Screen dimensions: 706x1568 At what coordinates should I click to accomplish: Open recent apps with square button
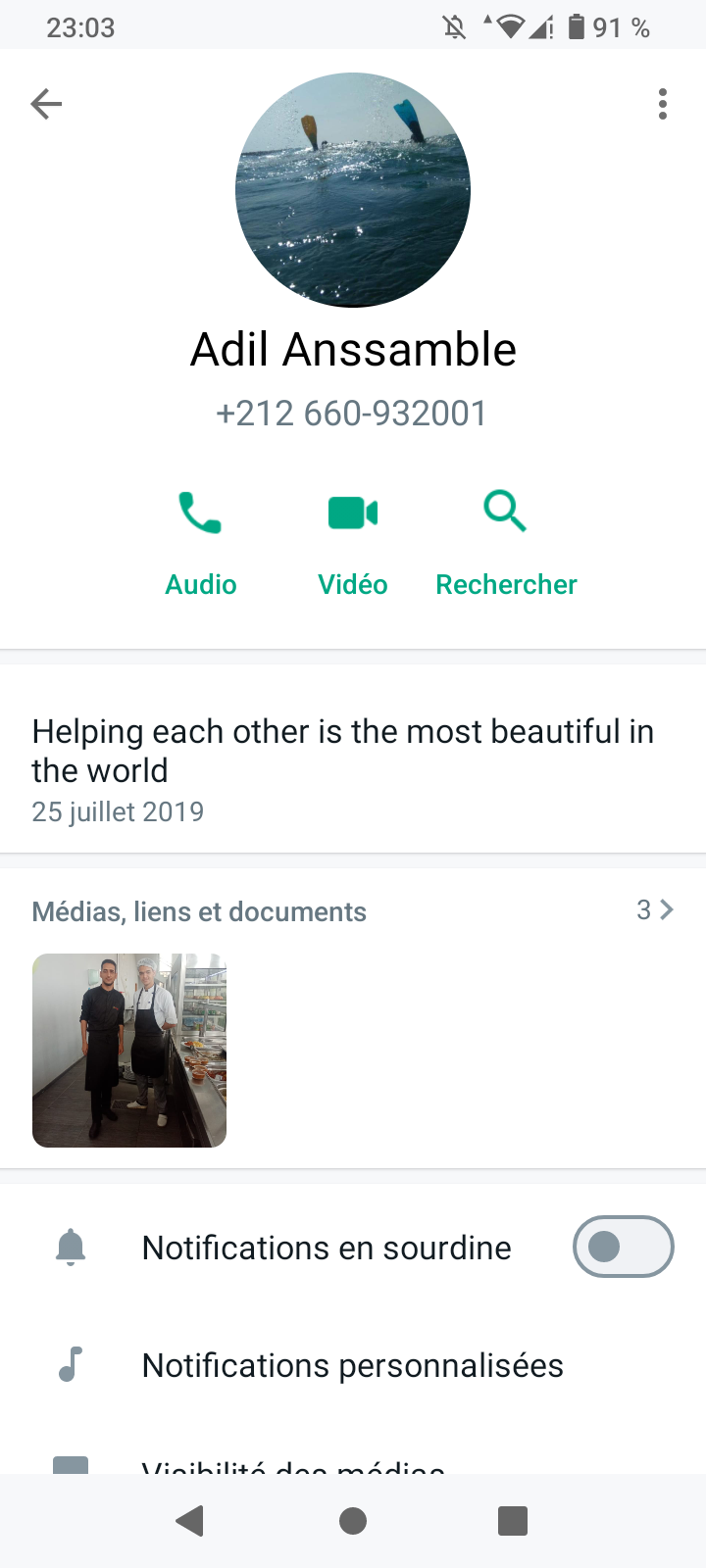click(513, 1521)
